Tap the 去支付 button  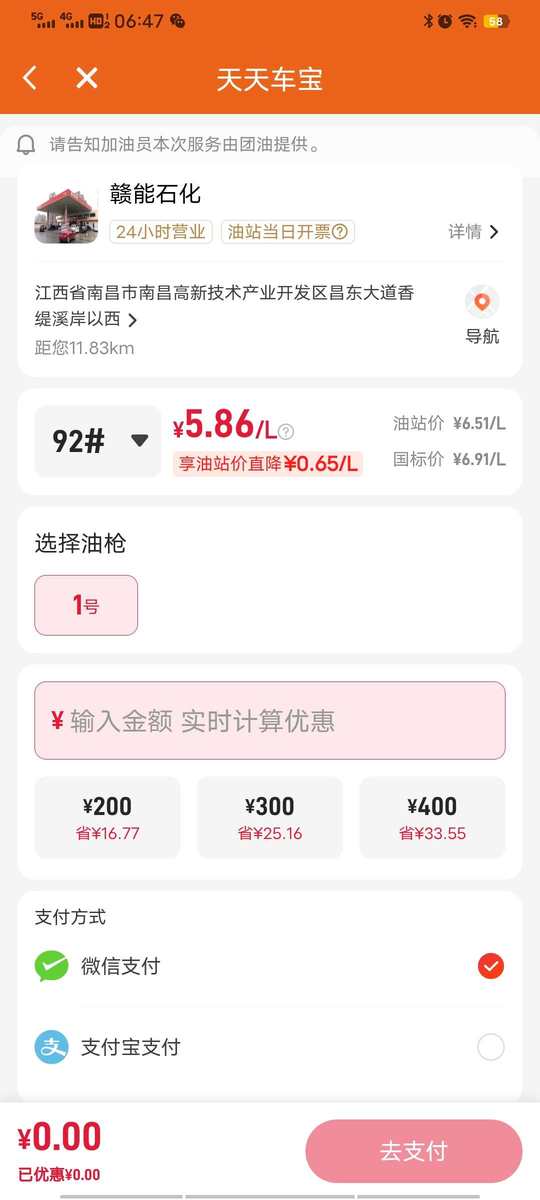(414, 1151)
